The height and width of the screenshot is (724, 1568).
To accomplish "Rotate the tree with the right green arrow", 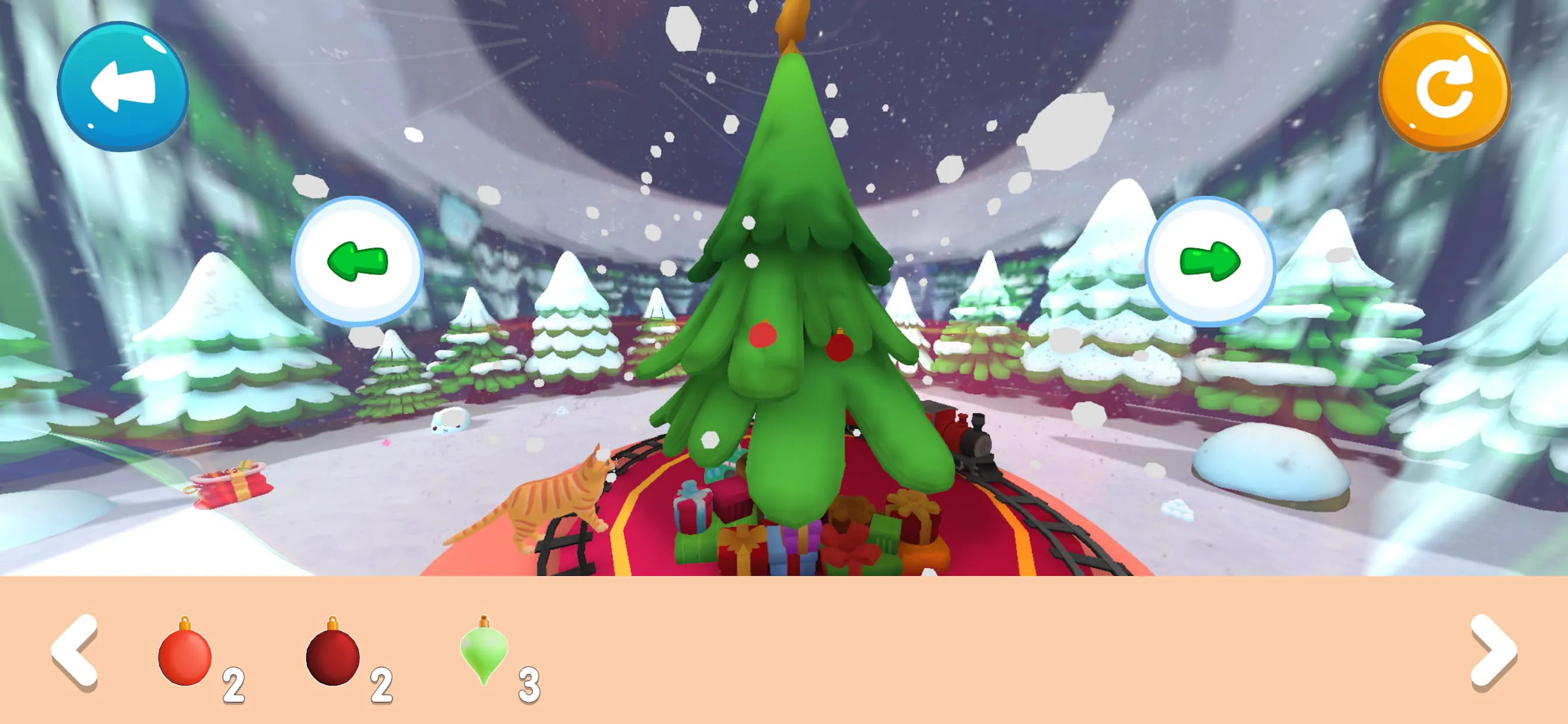I will point(1209,261).
